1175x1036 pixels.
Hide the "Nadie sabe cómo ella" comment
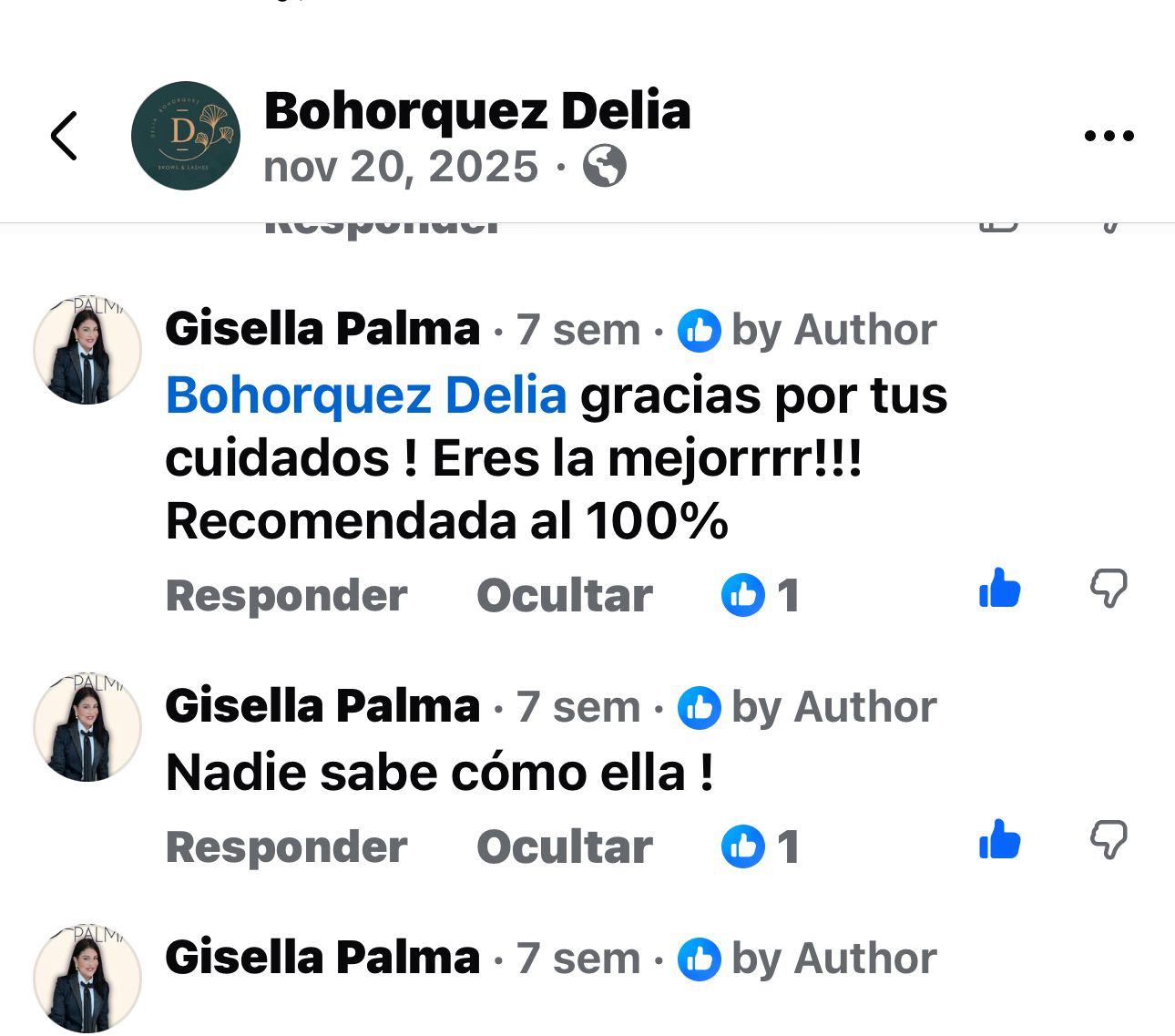tap(564, 847)
